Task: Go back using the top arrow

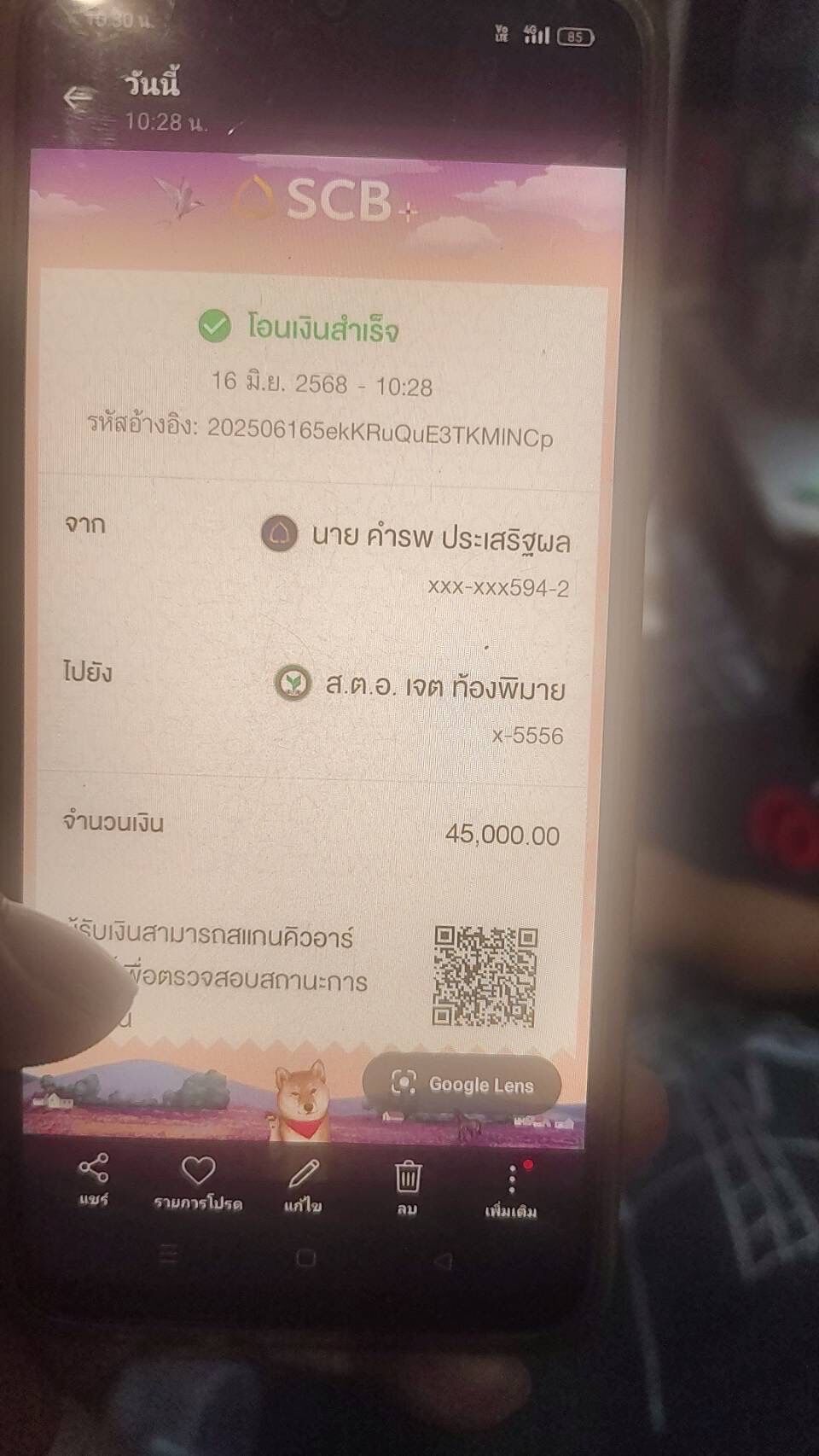Action: click(78, 98)
